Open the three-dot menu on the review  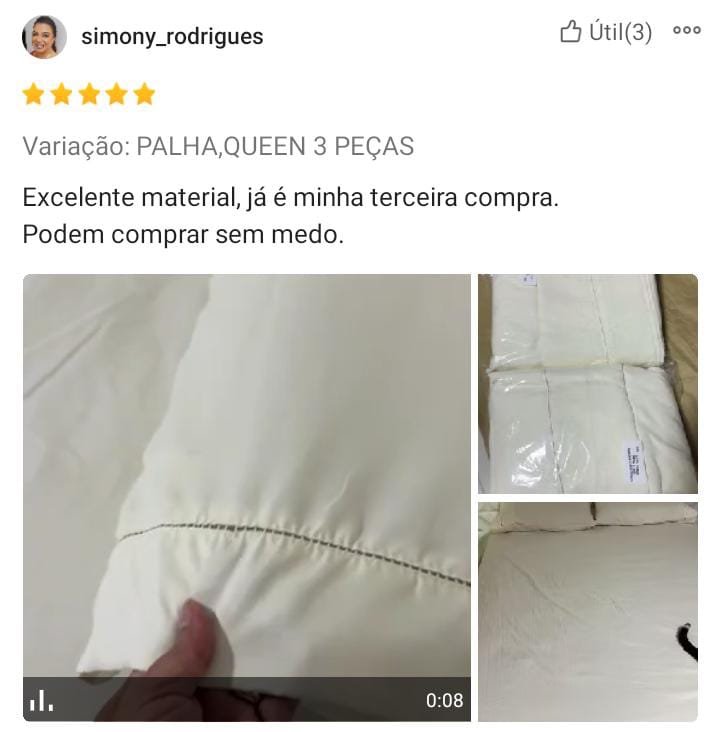point(687,31)
